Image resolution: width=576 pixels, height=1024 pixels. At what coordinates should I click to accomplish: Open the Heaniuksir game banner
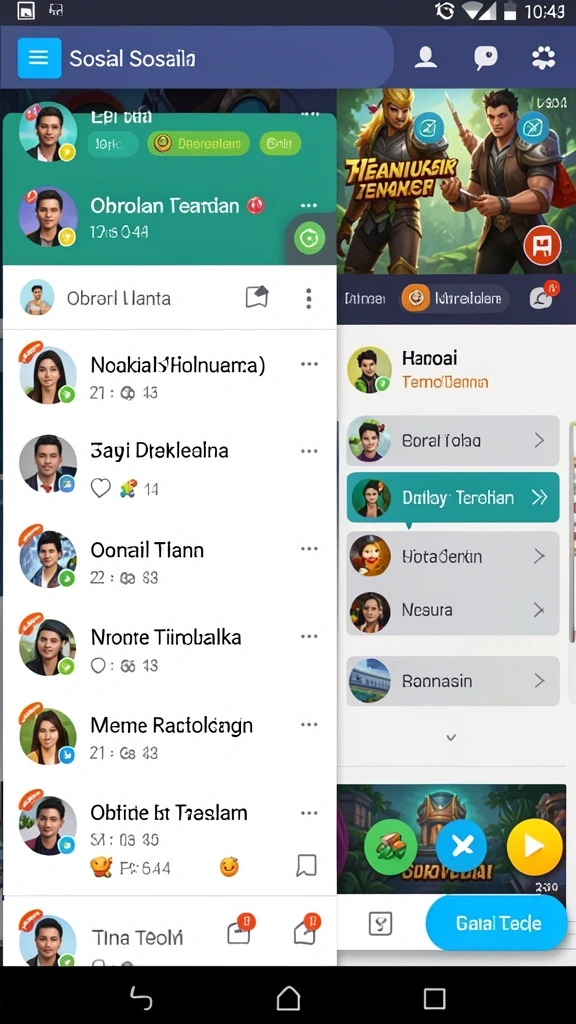point(456,182)
